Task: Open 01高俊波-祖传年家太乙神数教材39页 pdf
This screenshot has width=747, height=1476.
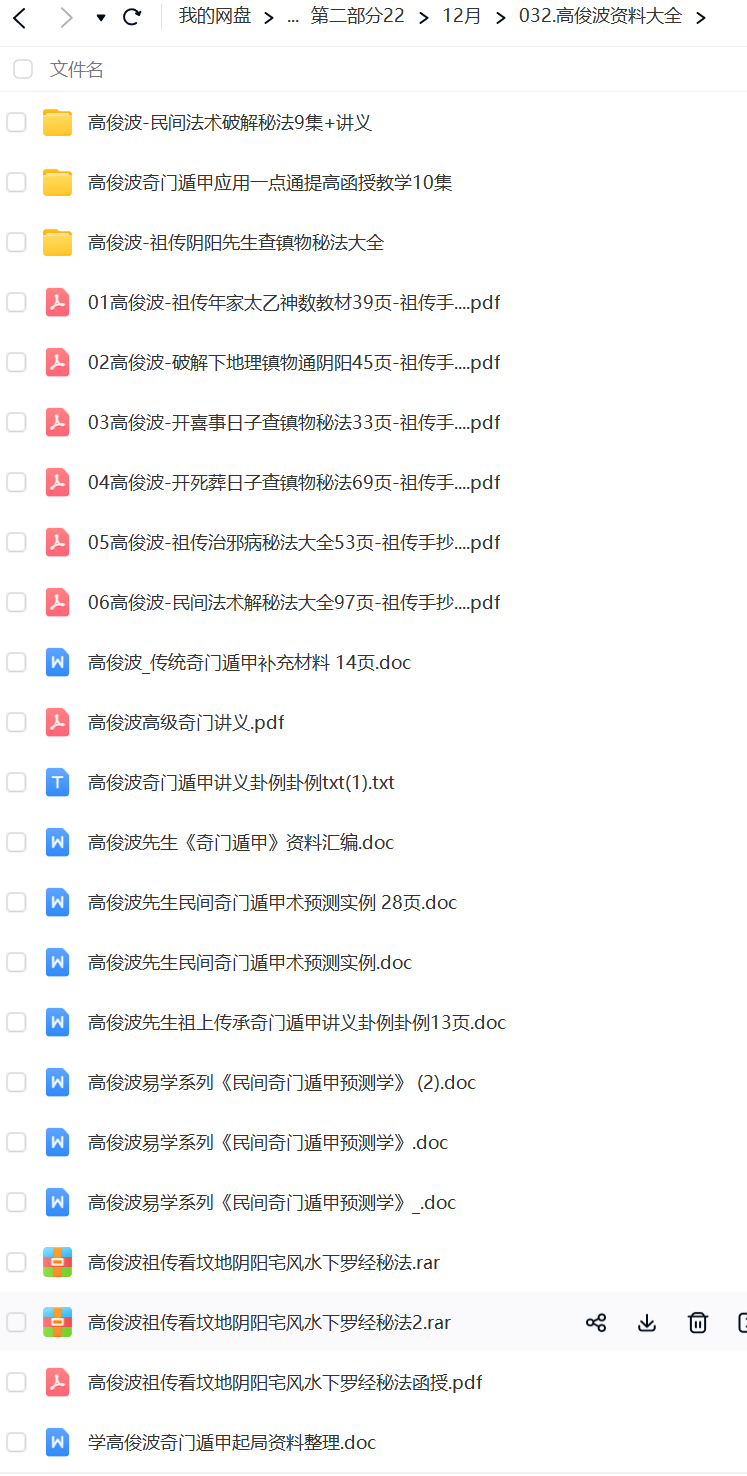Action: tap(294, 303)
